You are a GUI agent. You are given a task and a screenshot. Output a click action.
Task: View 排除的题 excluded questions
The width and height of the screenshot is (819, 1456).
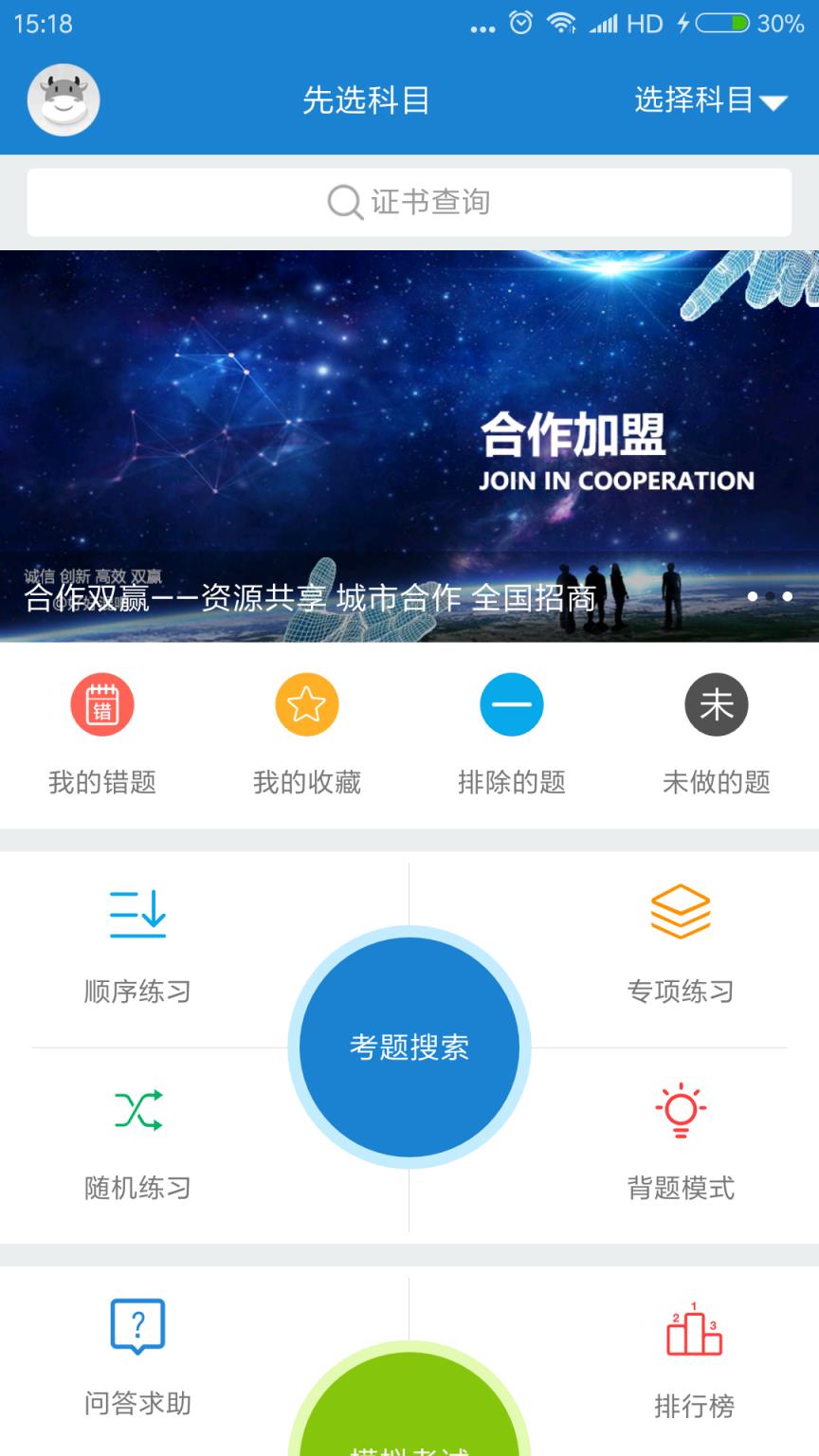[511, 730]
